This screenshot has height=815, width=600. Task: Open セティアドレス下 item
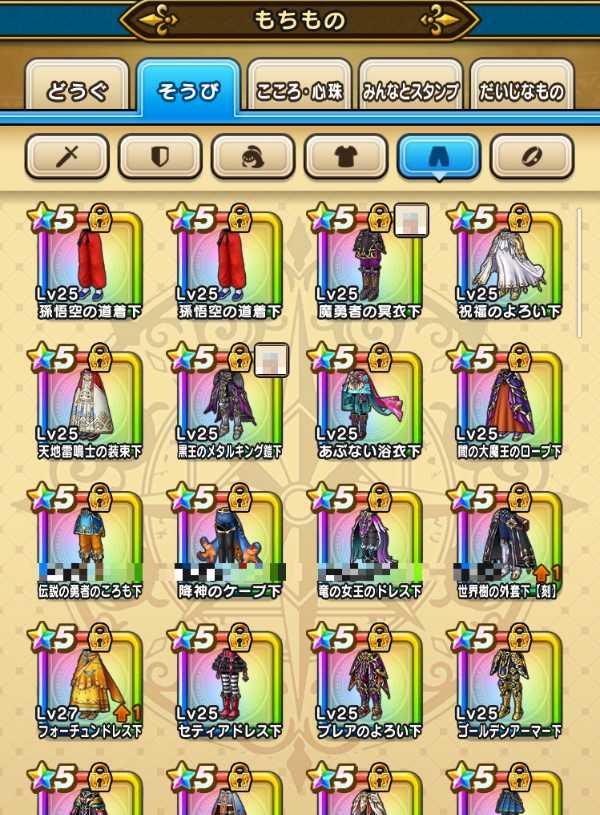(x=229, y=685)
